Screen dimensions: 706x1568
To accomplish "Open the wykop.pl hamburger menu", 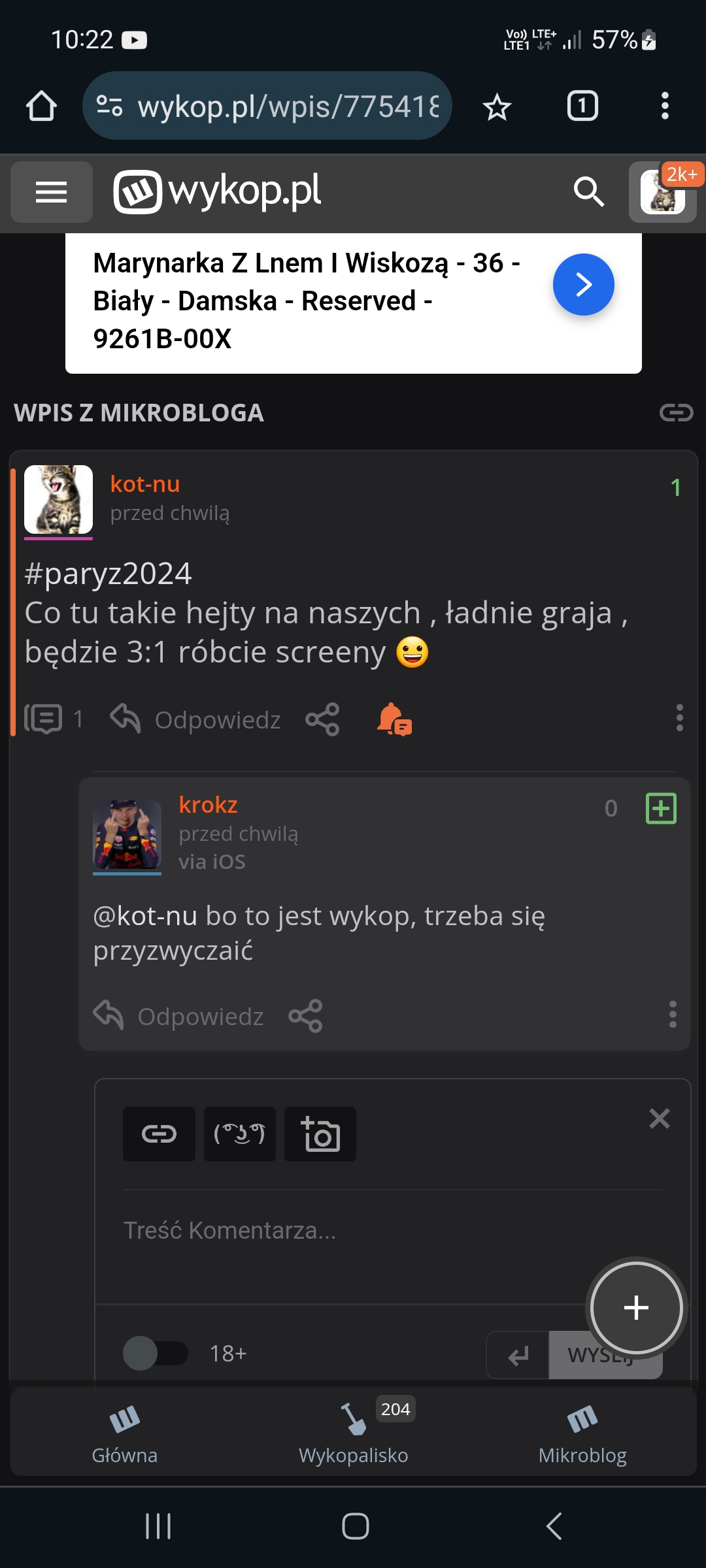I will tap(51, 192).
